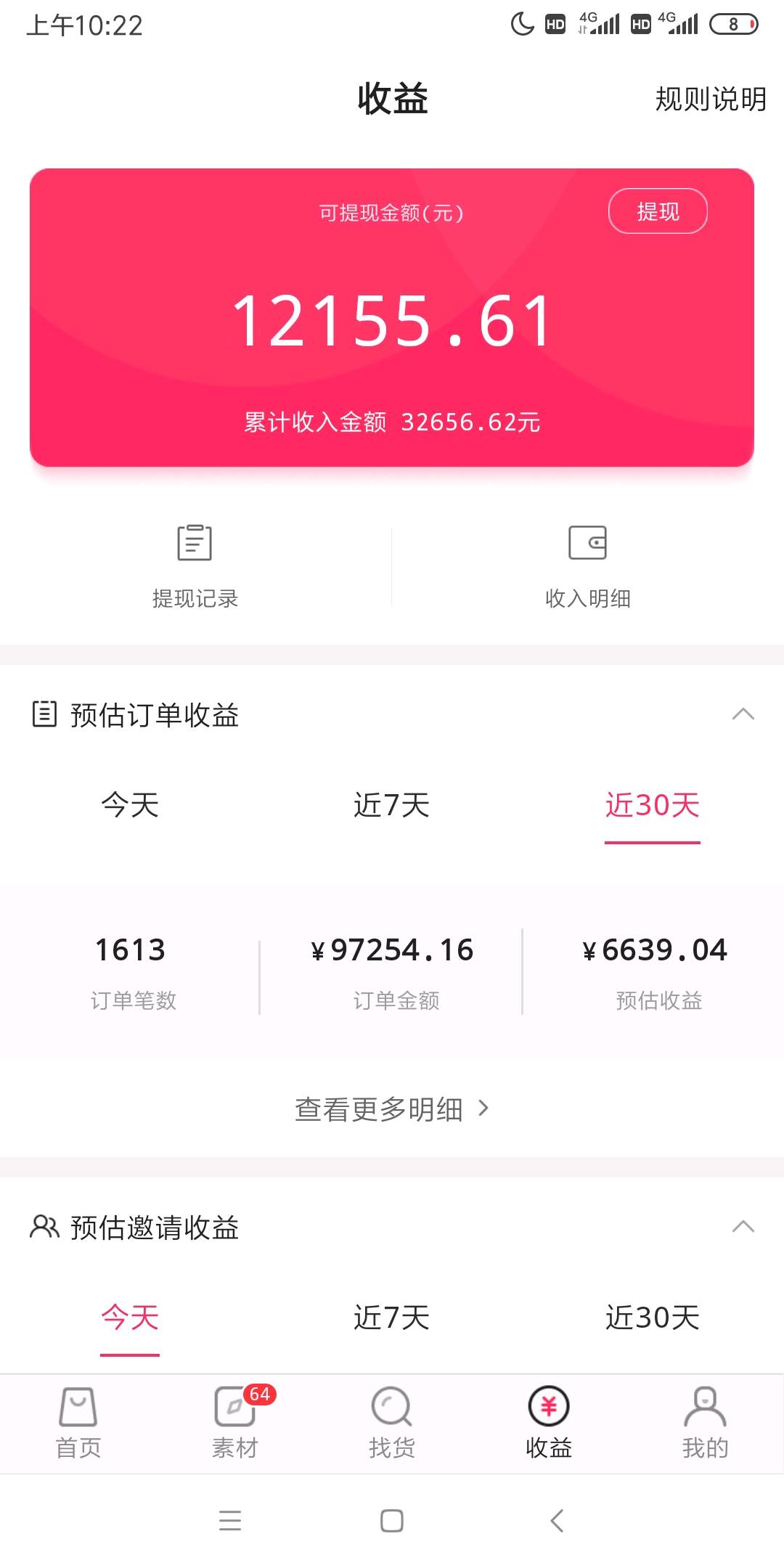Switch to the 找货 tab

click(x=392, y=1423)
